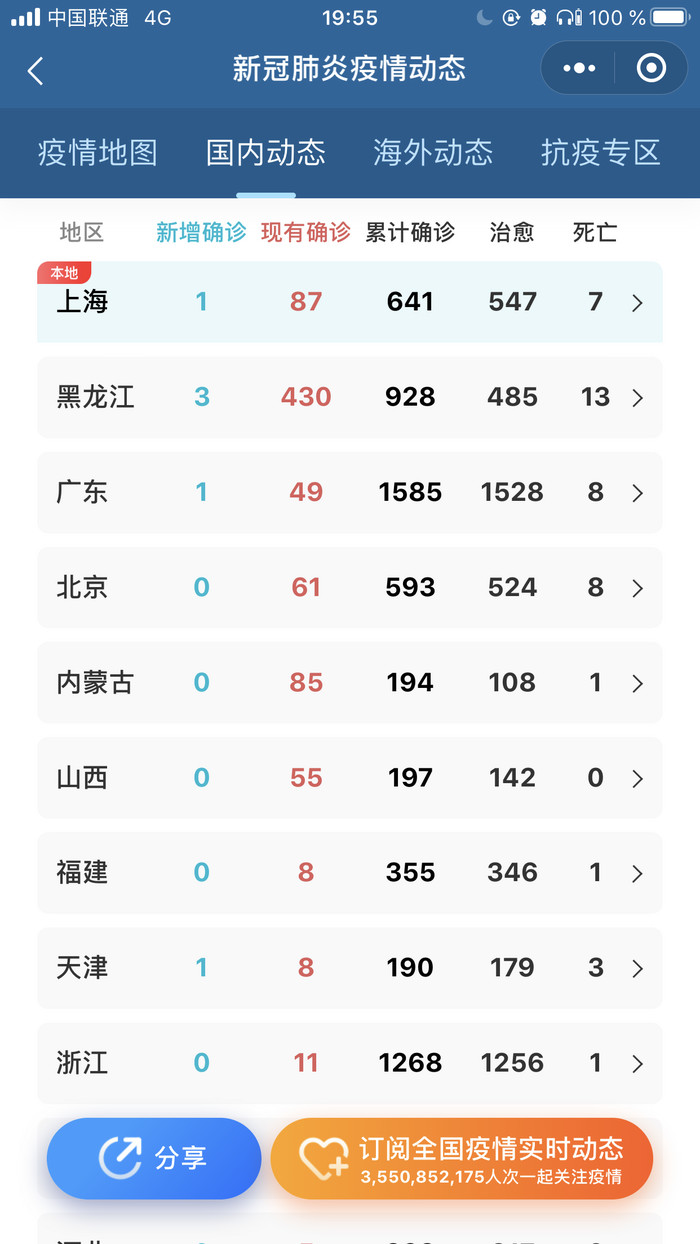Close the mini program with circle icon
This screenshot has width=700, height=1244.
(x=651, y=69)
